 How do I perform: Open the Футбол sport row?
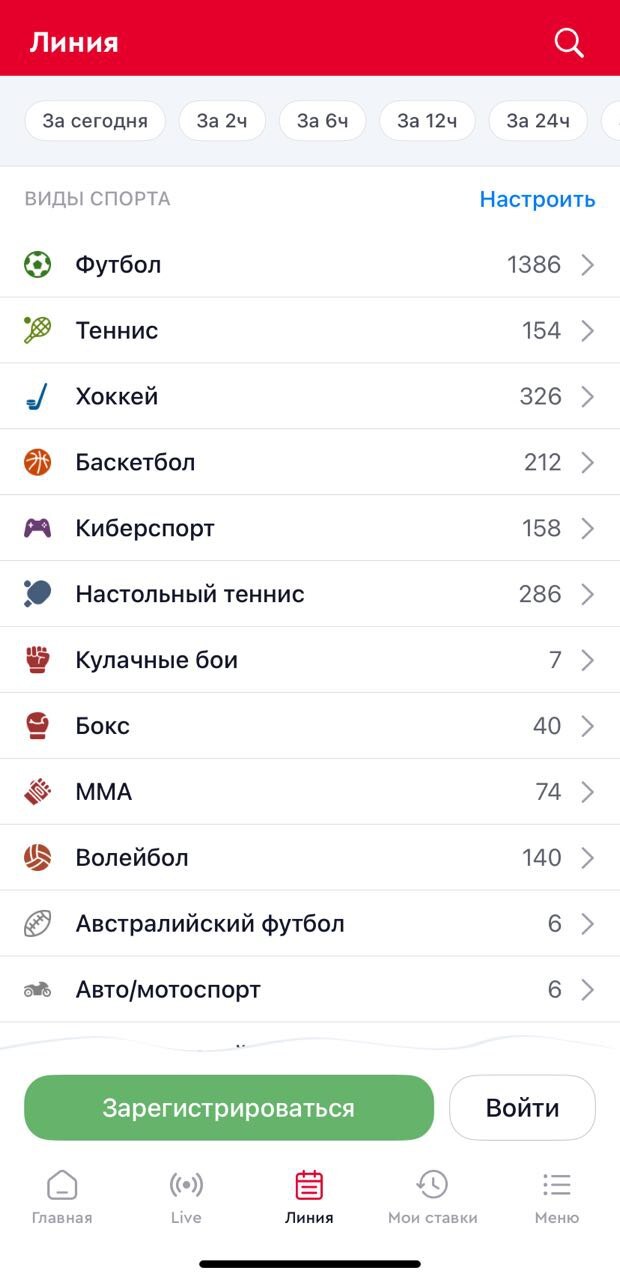click(x=310, y=265)
